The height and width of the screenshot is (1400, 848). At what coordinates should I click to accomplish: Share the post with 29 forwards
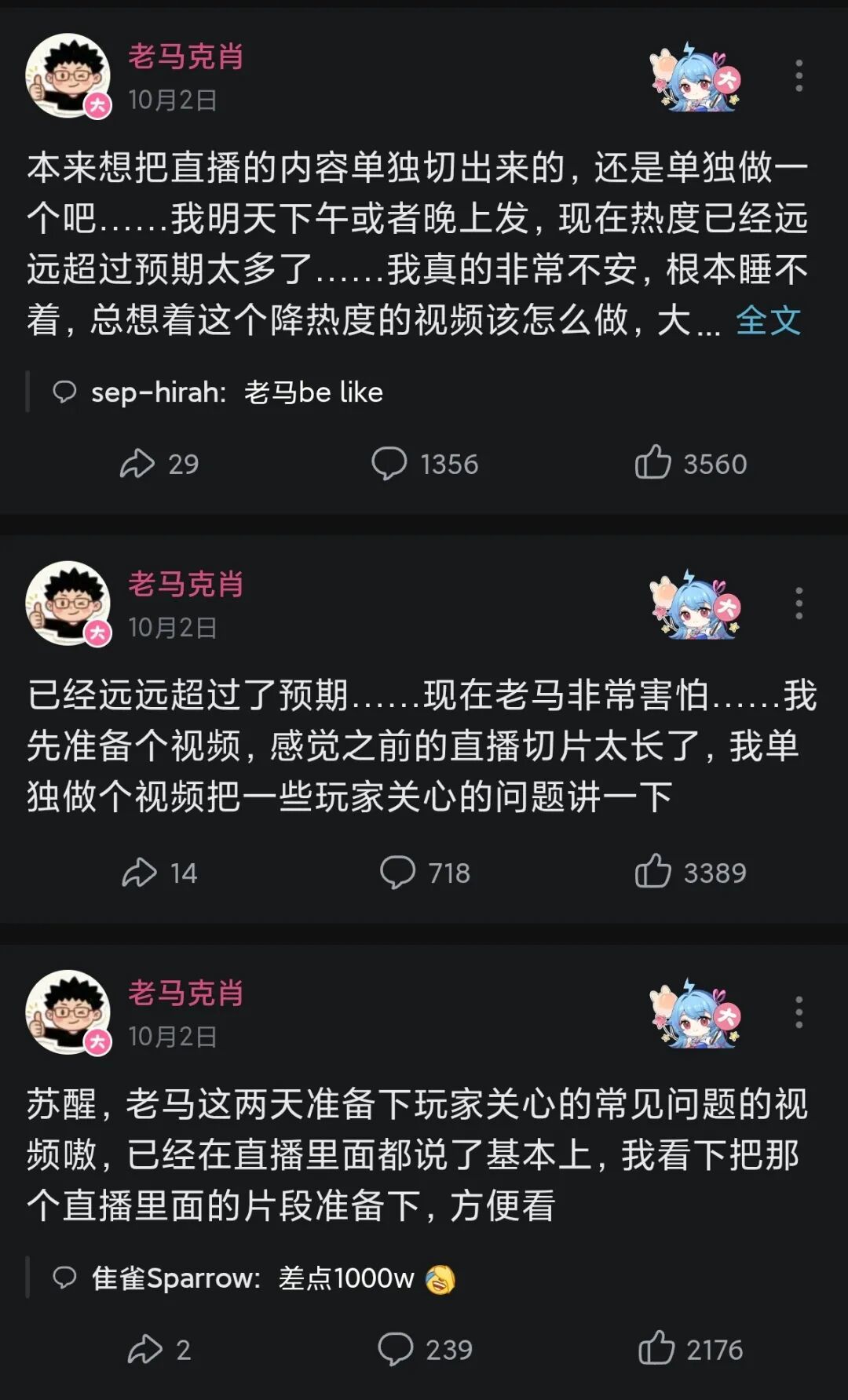pos(159,463)
